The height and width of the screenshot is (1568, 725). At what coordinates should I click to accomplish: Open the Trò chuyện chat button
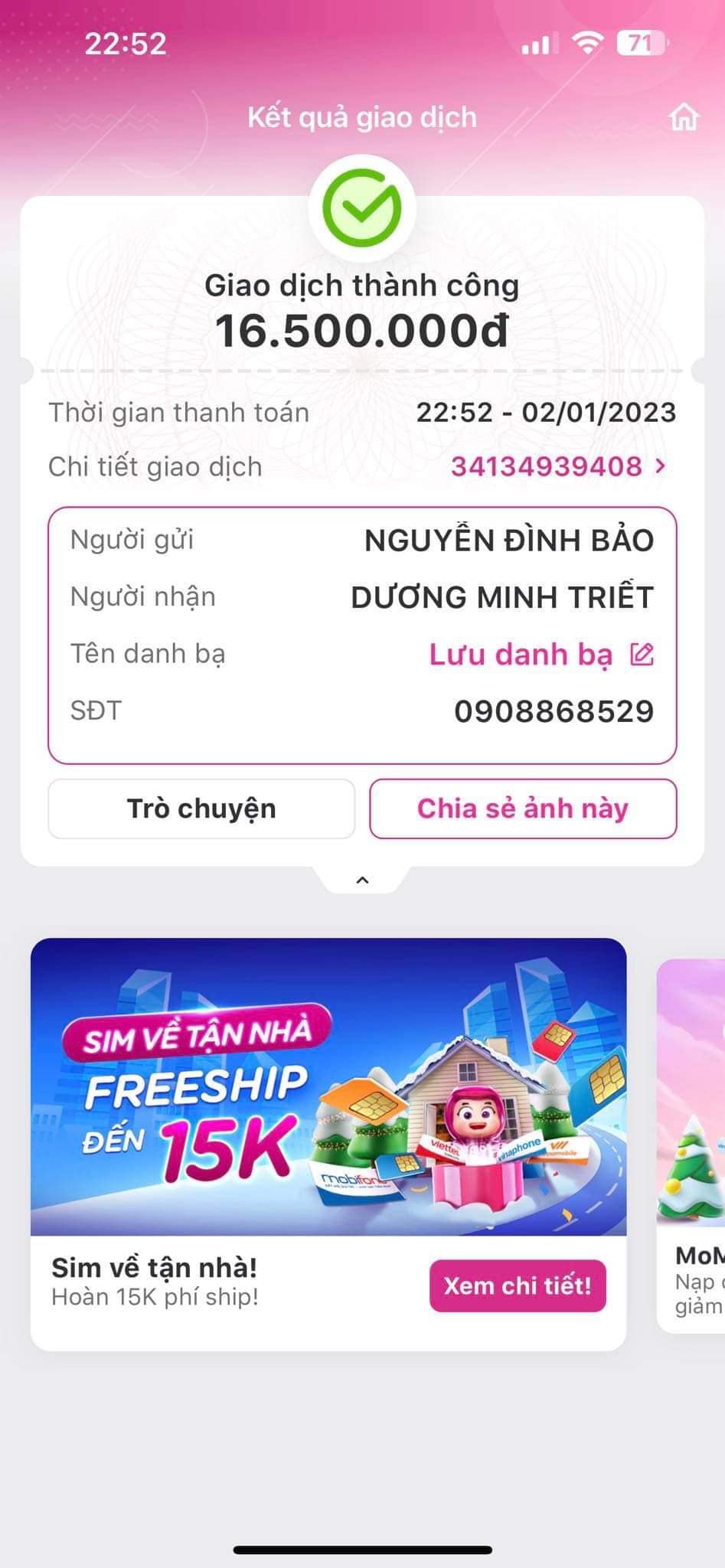(201, 808)
